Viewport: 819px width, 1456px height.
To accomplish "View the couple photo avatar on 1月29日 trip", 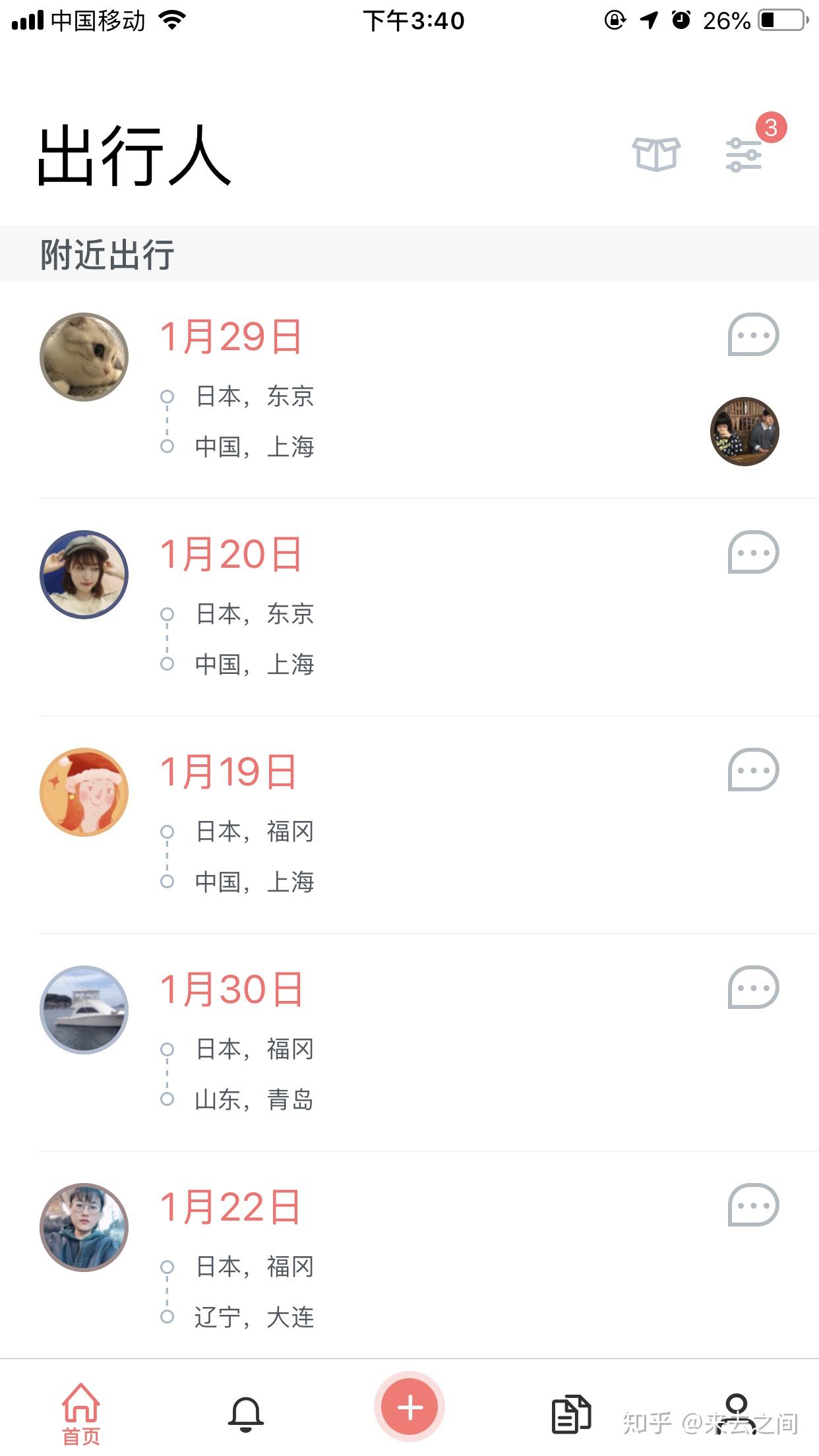I will click(x=744, y=432).
